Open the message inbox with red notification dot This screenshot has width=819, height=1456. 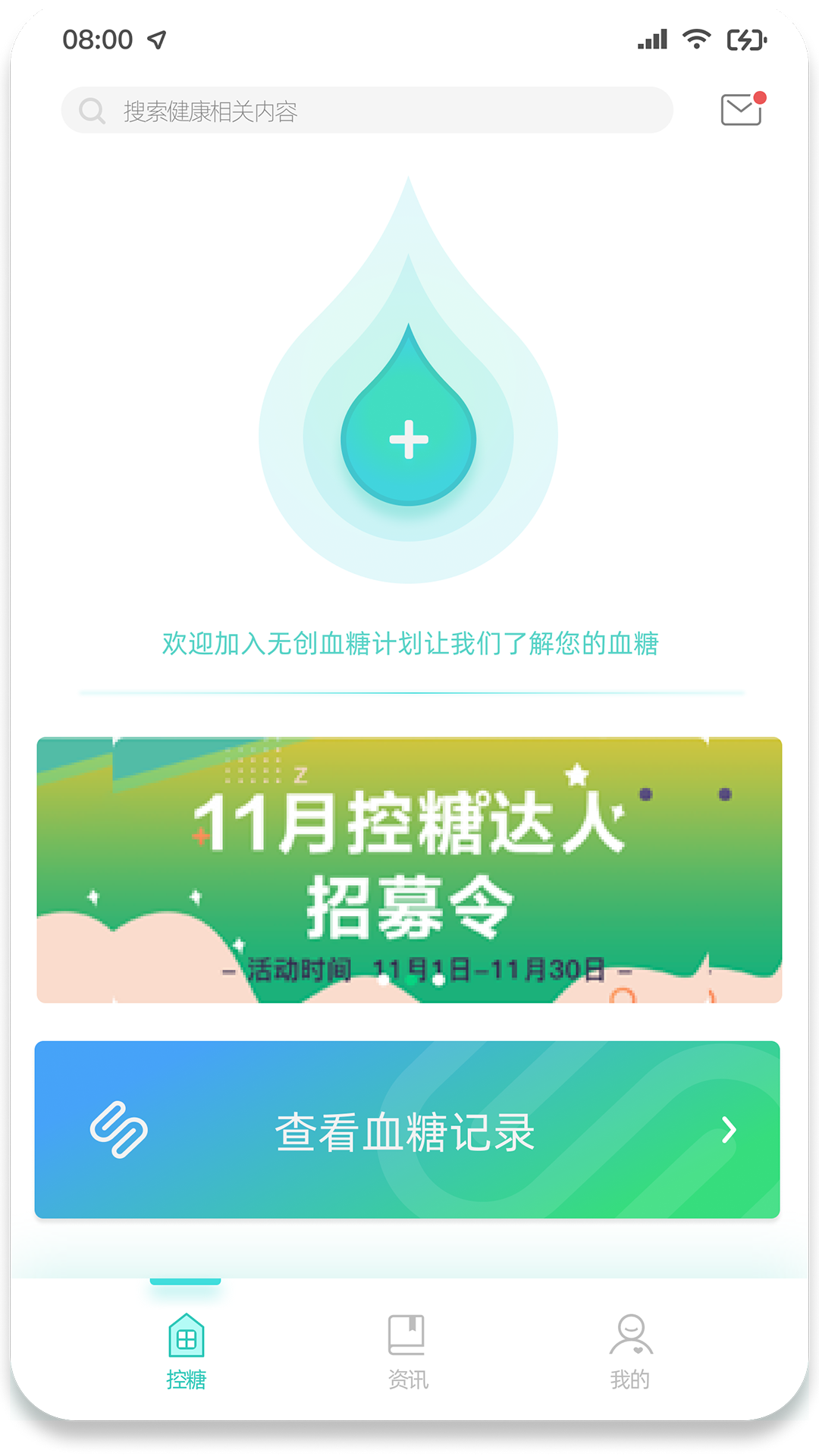(741, 109)
